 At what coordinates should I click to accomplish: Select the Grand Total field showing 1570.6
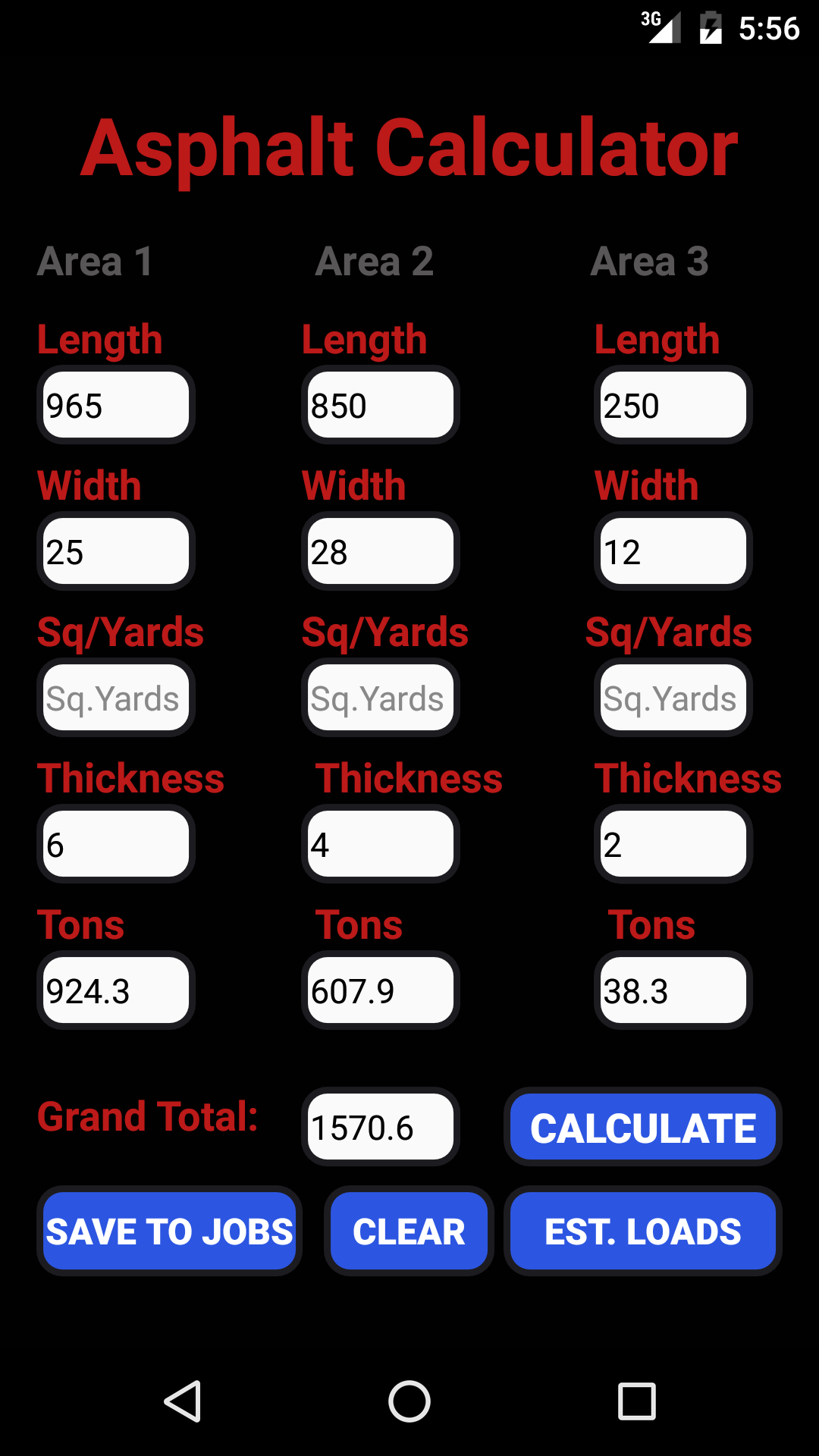(381, 1127)
